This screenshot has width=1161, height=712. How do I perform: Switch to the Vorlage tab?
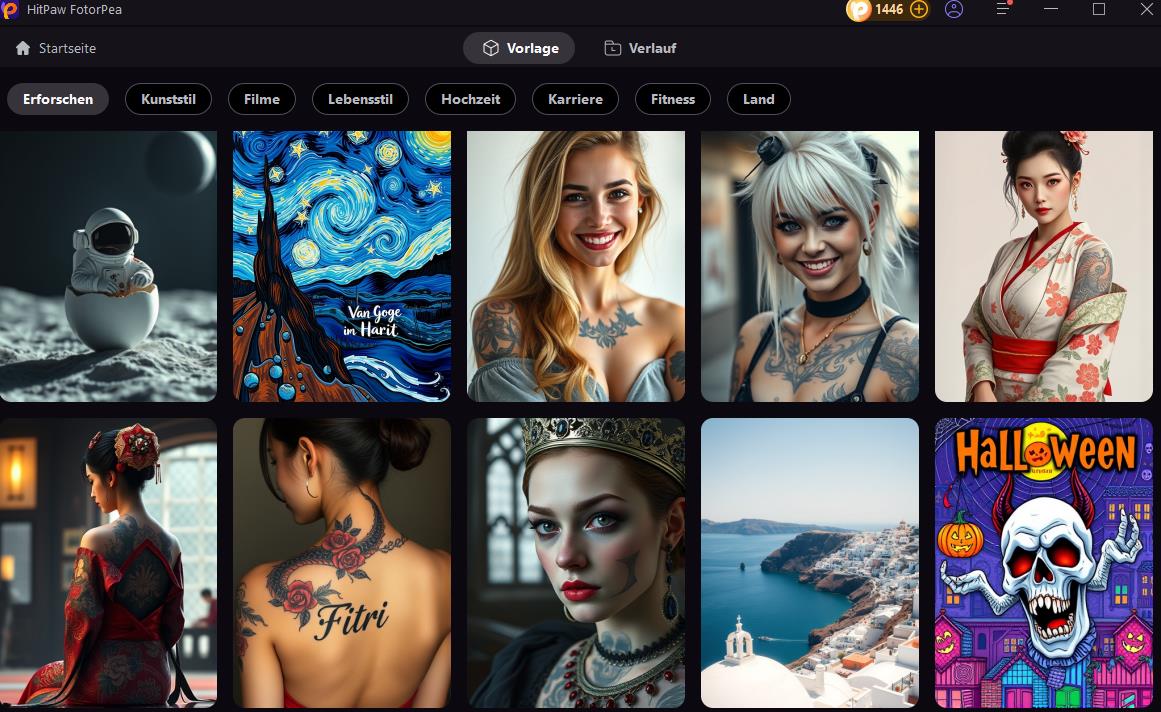point(519,48)
